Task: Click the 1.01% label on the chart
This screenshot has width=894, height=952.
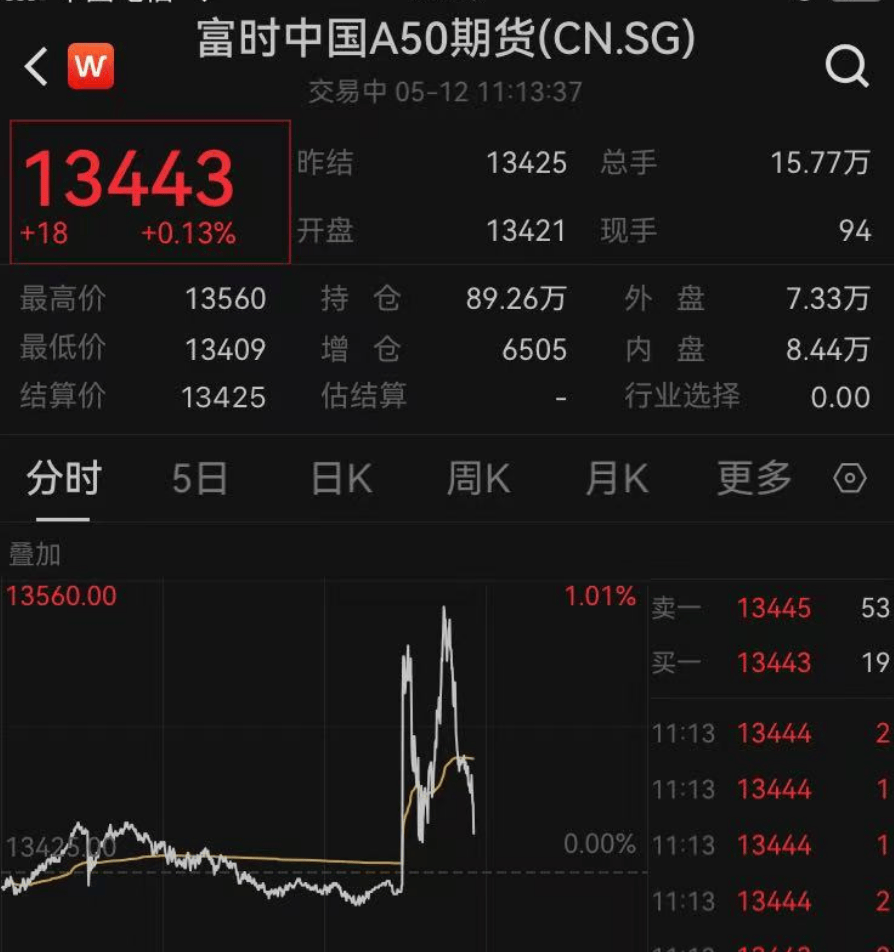Action: click(598, 596)
